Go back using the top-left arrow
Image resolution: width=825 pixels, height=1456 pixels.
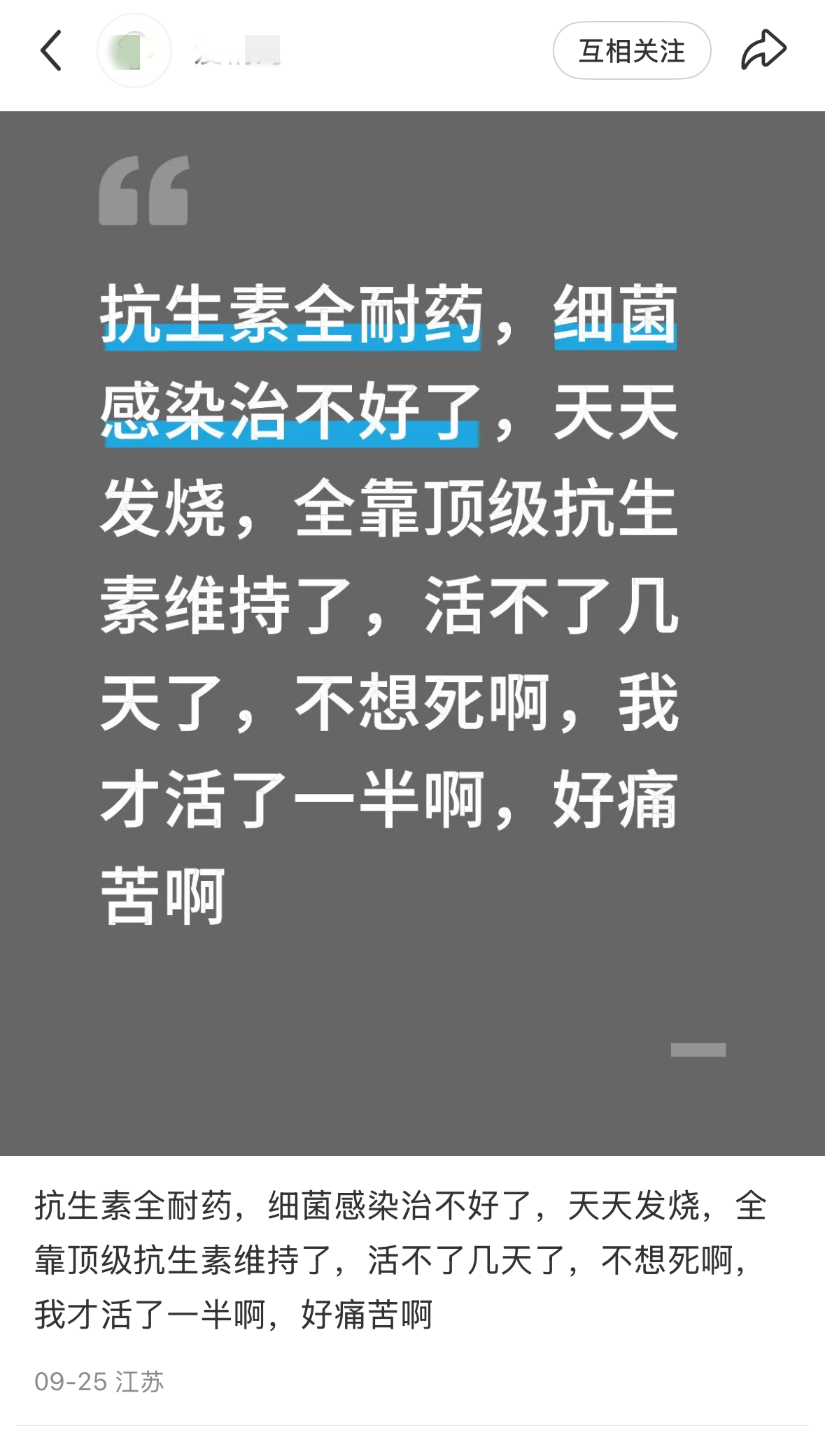click(51, 50)
